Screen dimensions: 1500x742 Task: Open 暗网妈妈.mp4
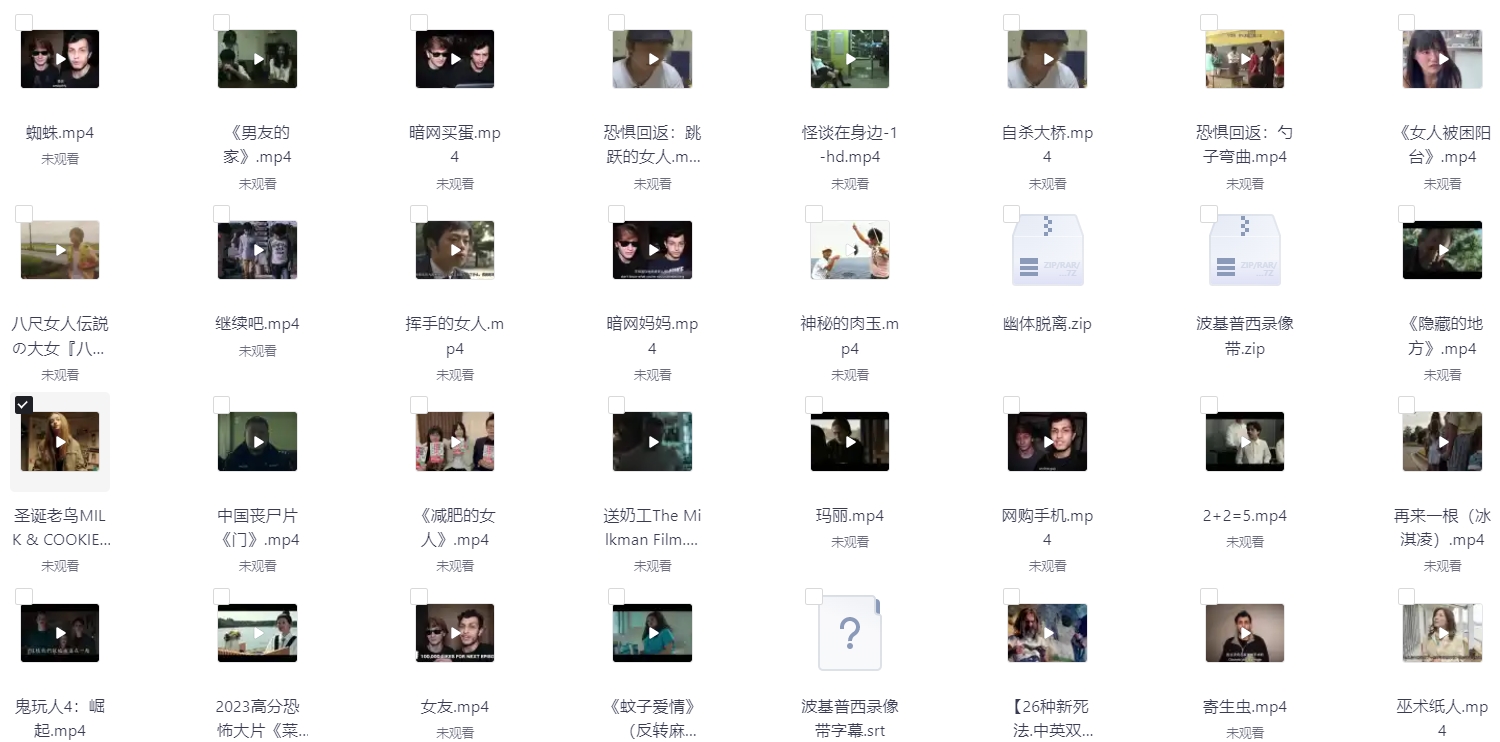653,250
